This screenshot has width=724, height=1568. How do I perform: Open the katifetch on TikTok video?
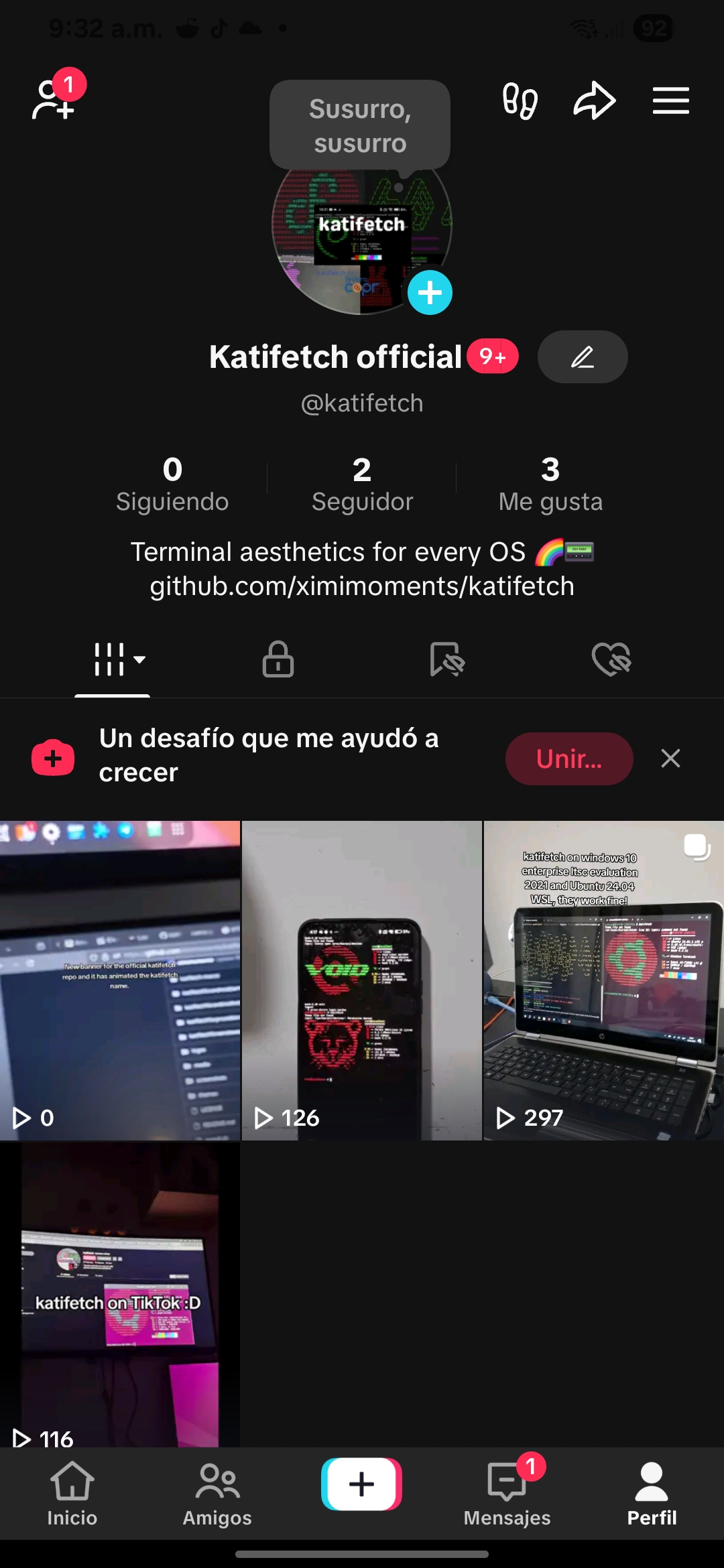click(119, 1293)
